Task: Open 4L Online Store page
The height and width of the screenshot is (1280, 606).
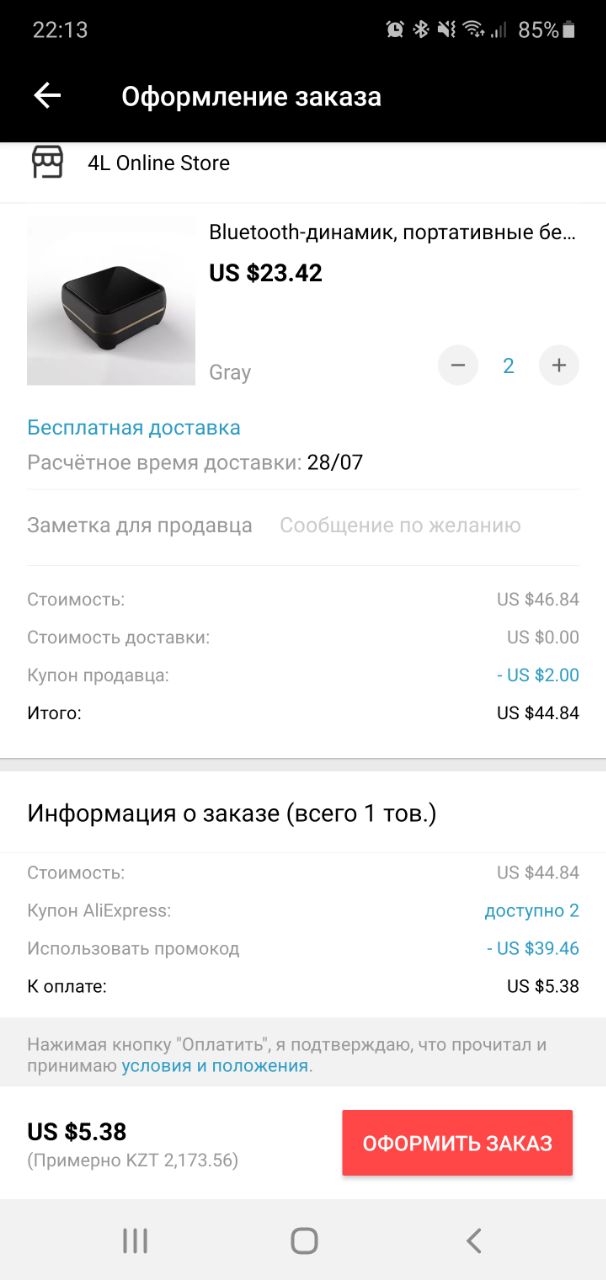Action: [159, 163]
